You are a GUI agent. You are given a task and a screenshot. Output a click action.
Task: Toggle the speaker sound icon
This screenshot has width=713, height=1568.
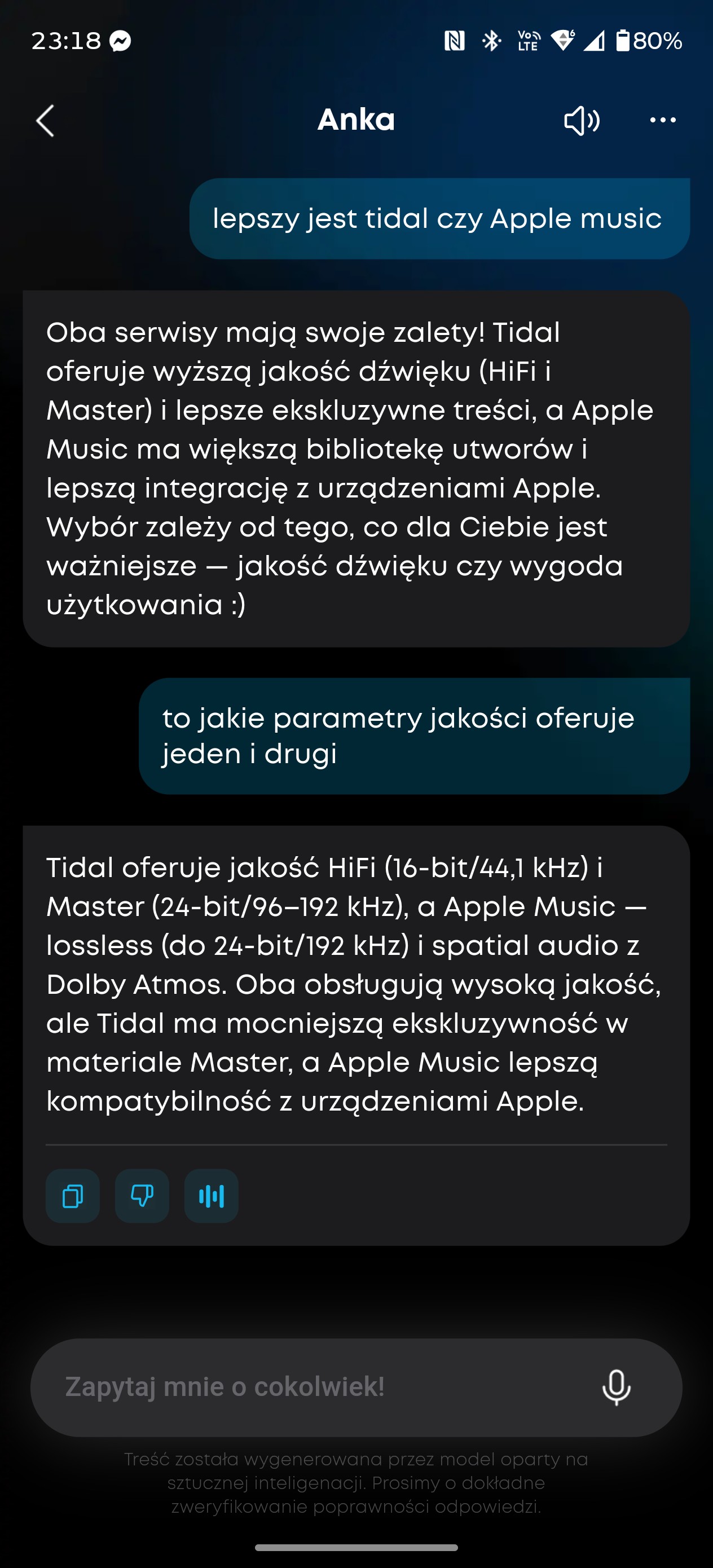tap(582, 121)
